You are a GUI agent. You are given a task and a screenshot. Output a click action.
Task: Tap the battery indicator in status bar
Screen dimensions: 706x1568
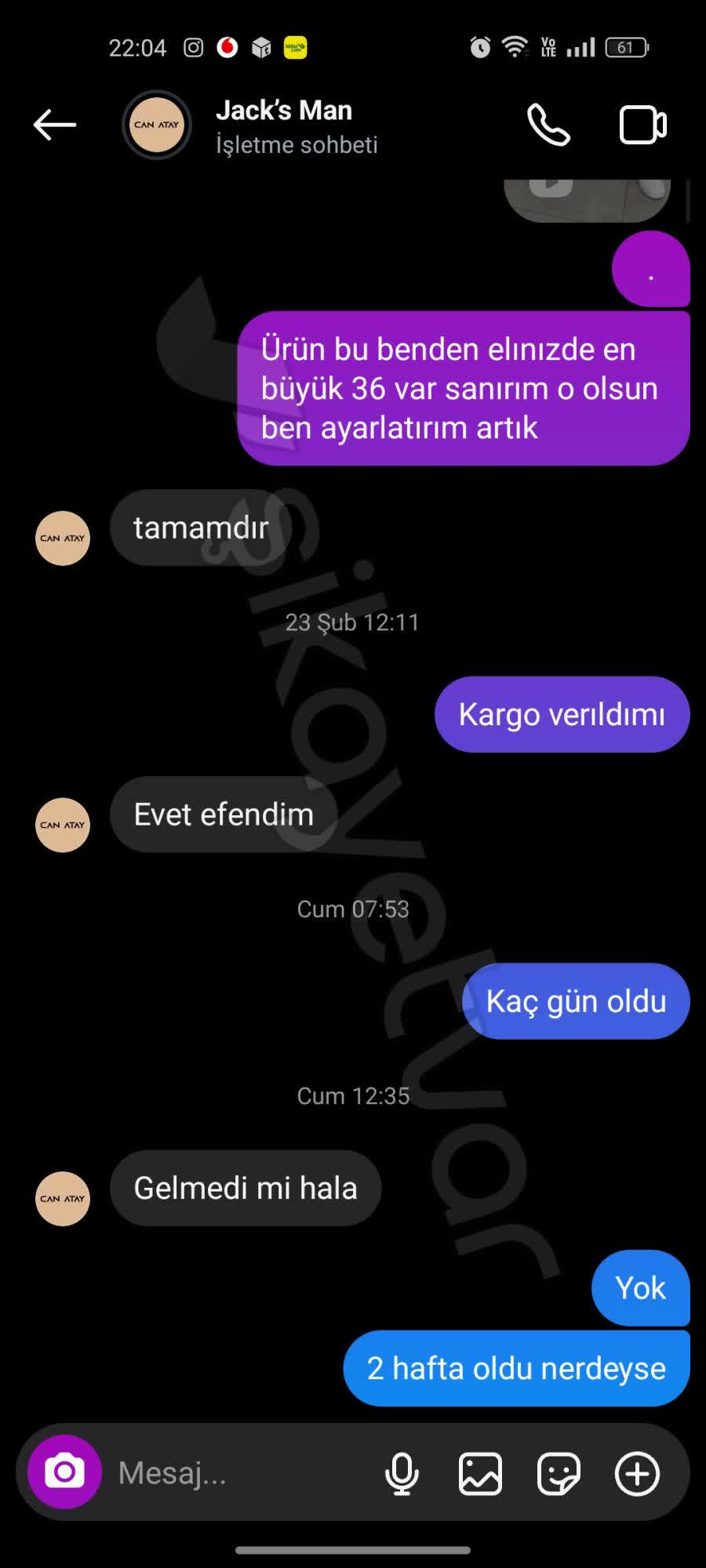(625, 47)
